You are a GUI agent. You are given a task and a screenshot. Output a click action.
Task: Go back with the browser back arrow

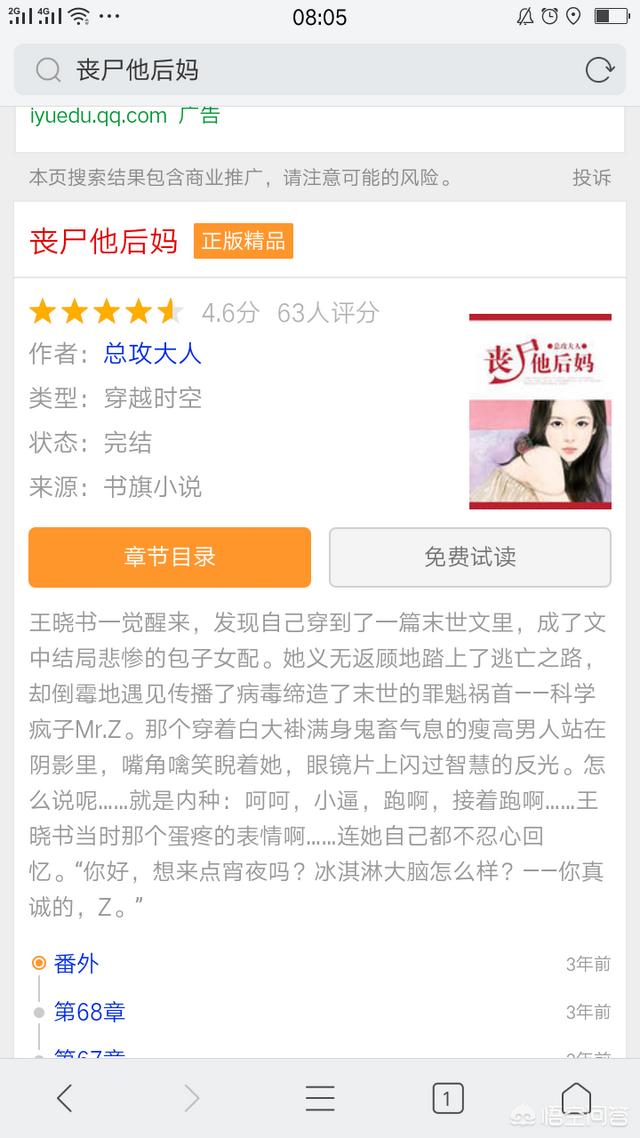coord(65,1098)
